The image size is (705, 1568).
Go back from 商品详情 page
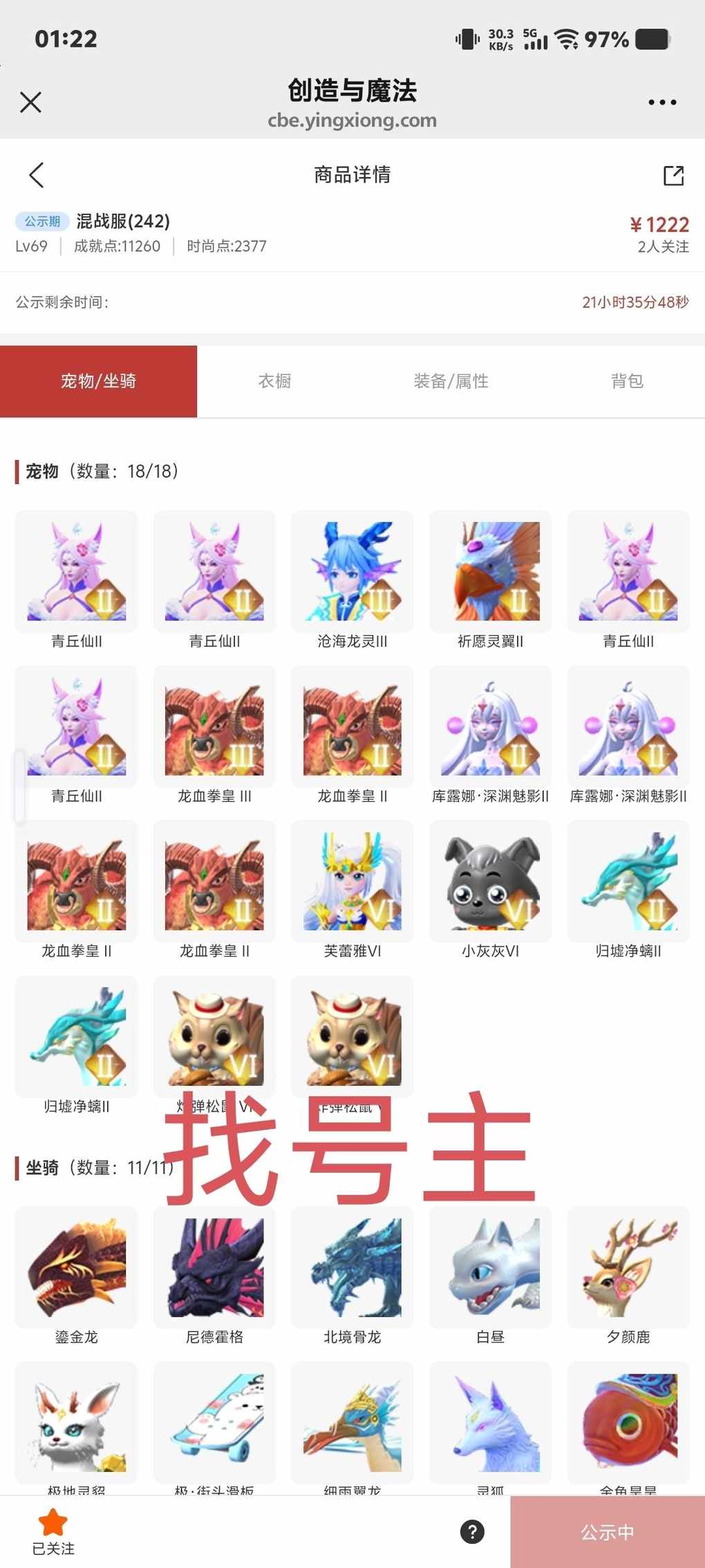(37, 175)
